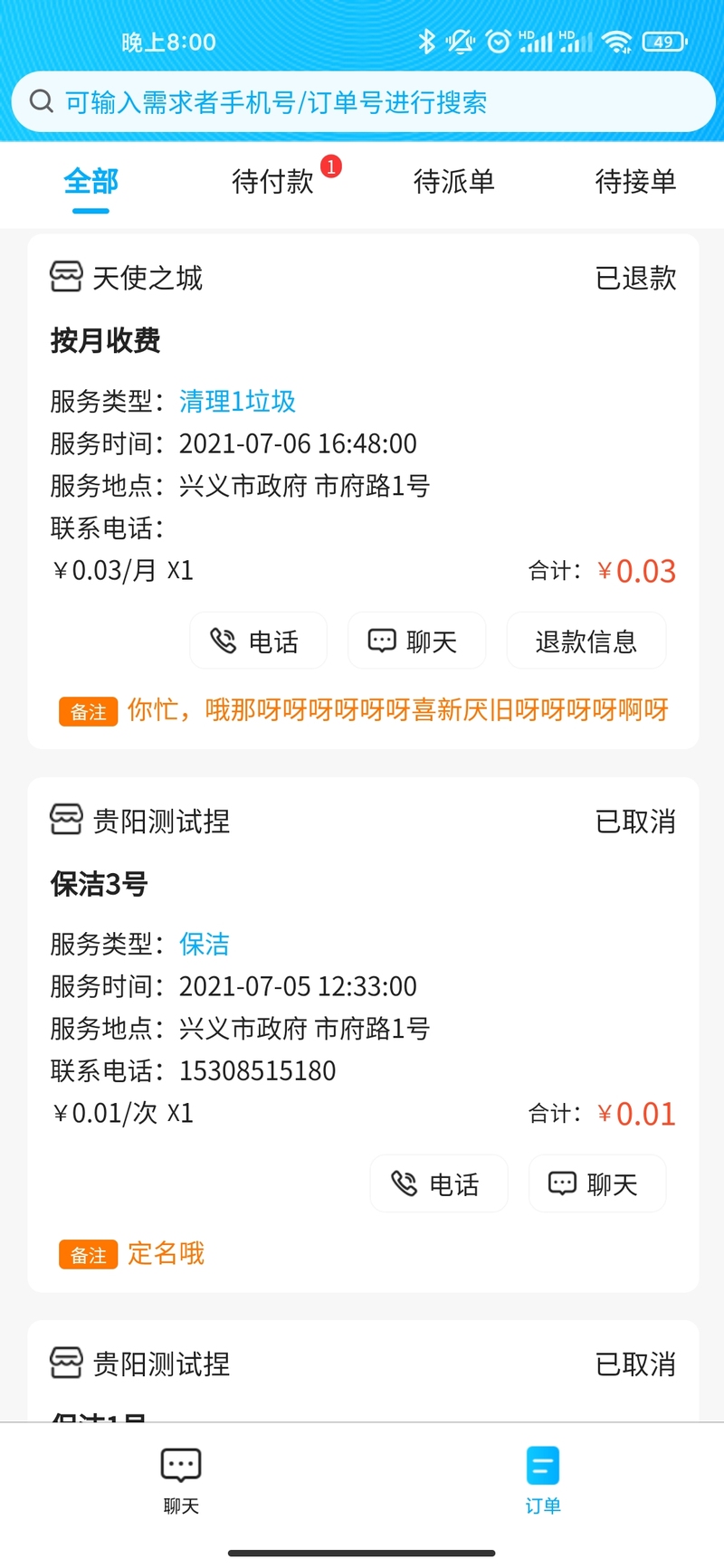Viewport: 724px width, 1568px height.
Task: View 退款信息 for the refunded order
Action: (x=586, y=641)
